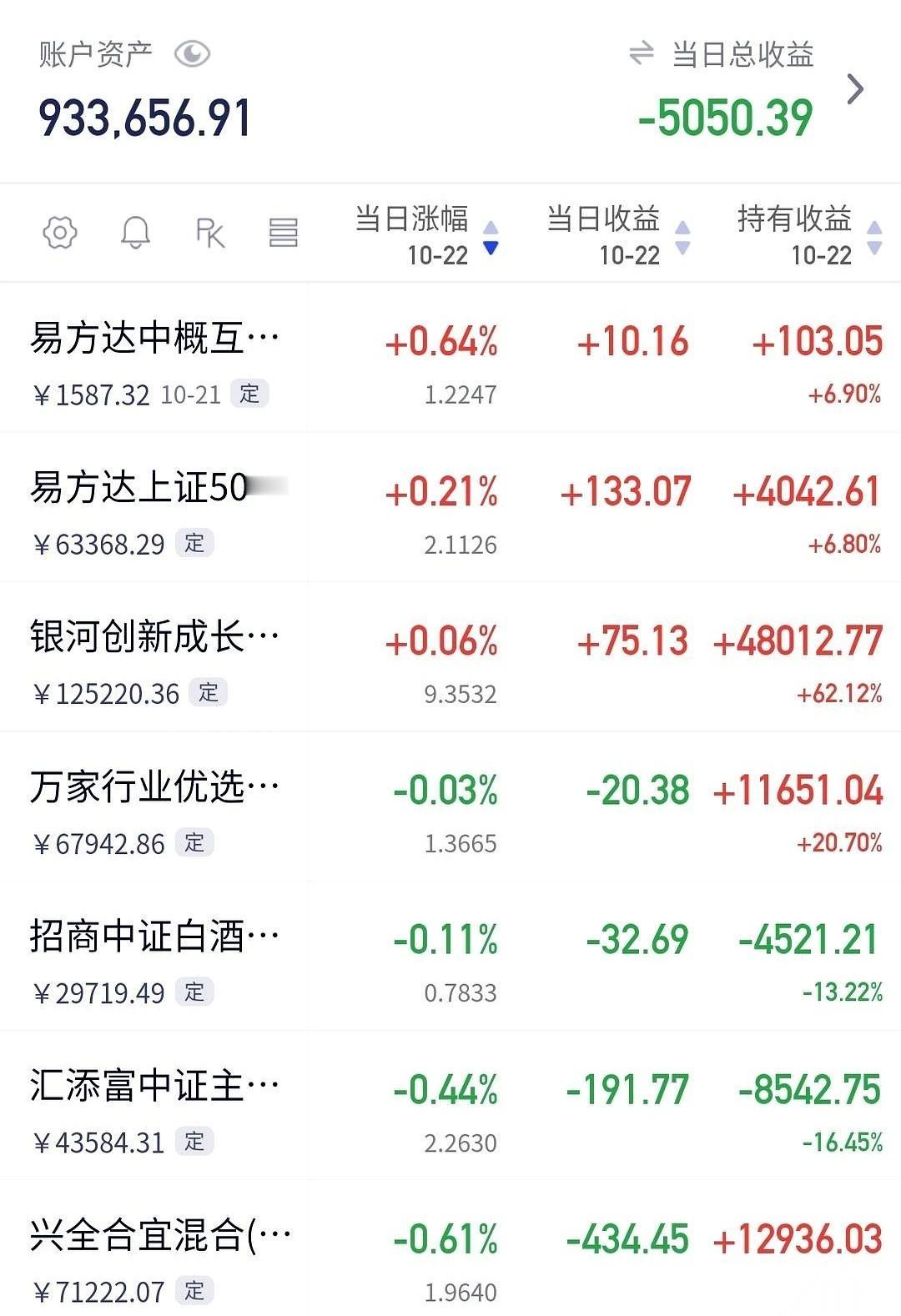Open 招商中证白酒 fund holding
The width and height of the screenshot is (901, 1316).
tap(155, 956)
